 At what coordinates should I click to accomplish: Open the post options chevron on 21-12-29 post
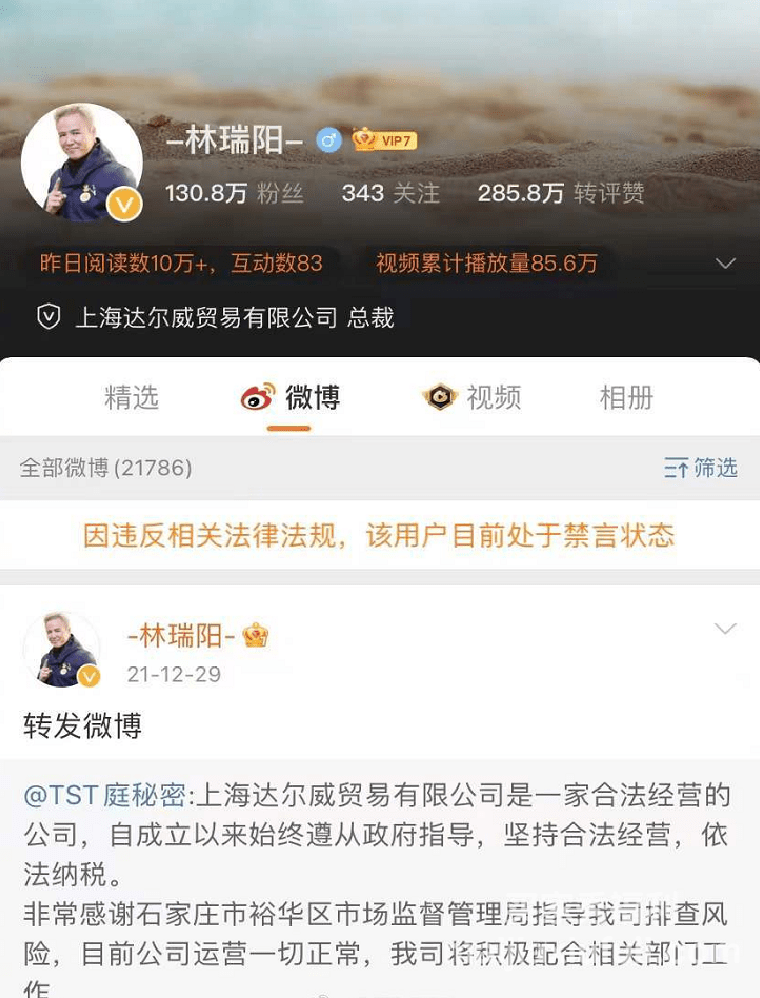725,629
